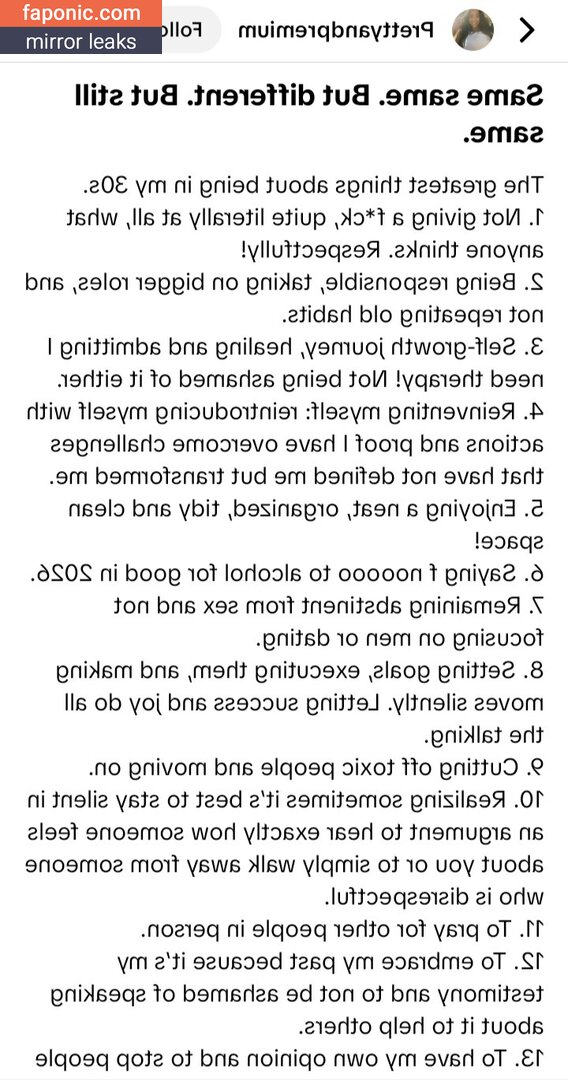568x1080 pixels.
Task: Open the Prettyandpremium profile picture
Action: 472,30
